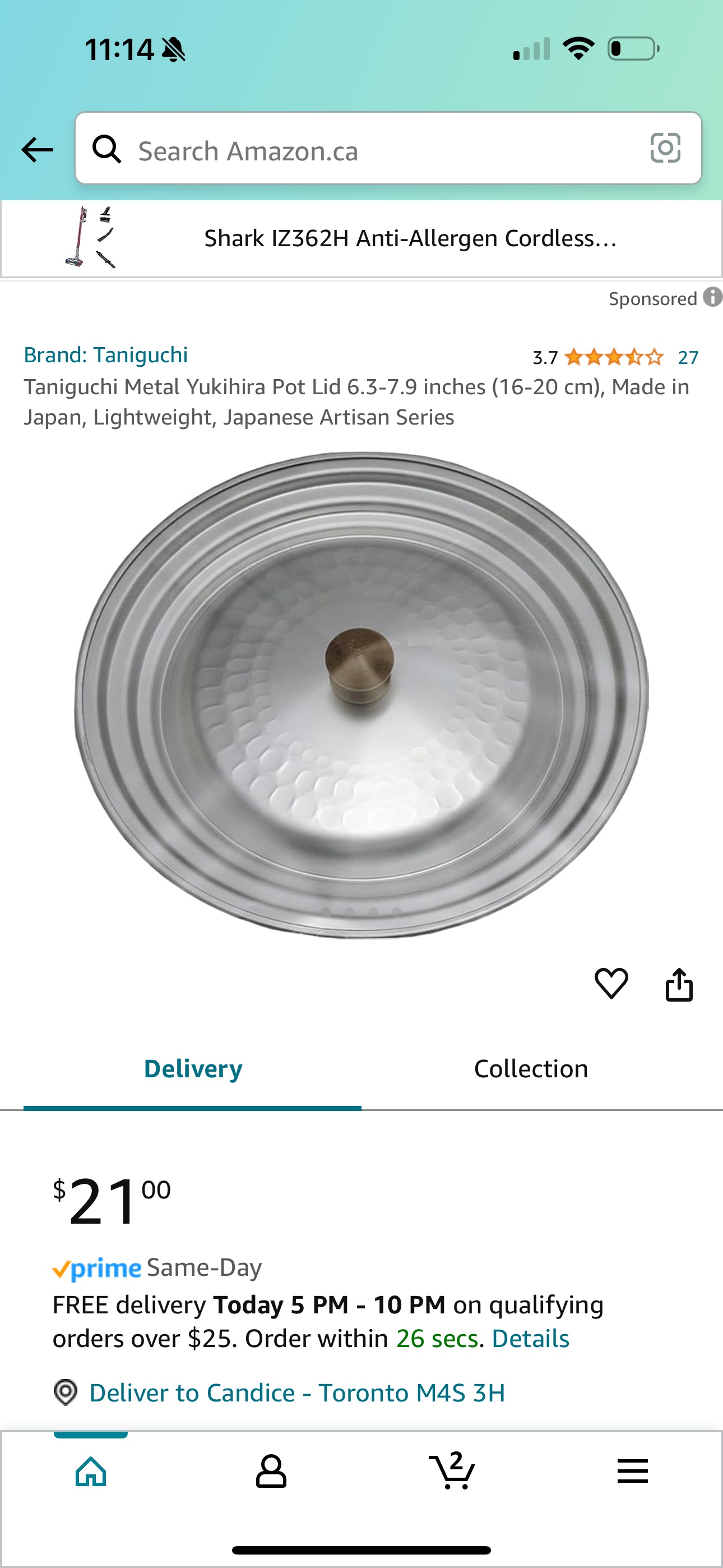Open camera lens search icon

click(665, 149)
